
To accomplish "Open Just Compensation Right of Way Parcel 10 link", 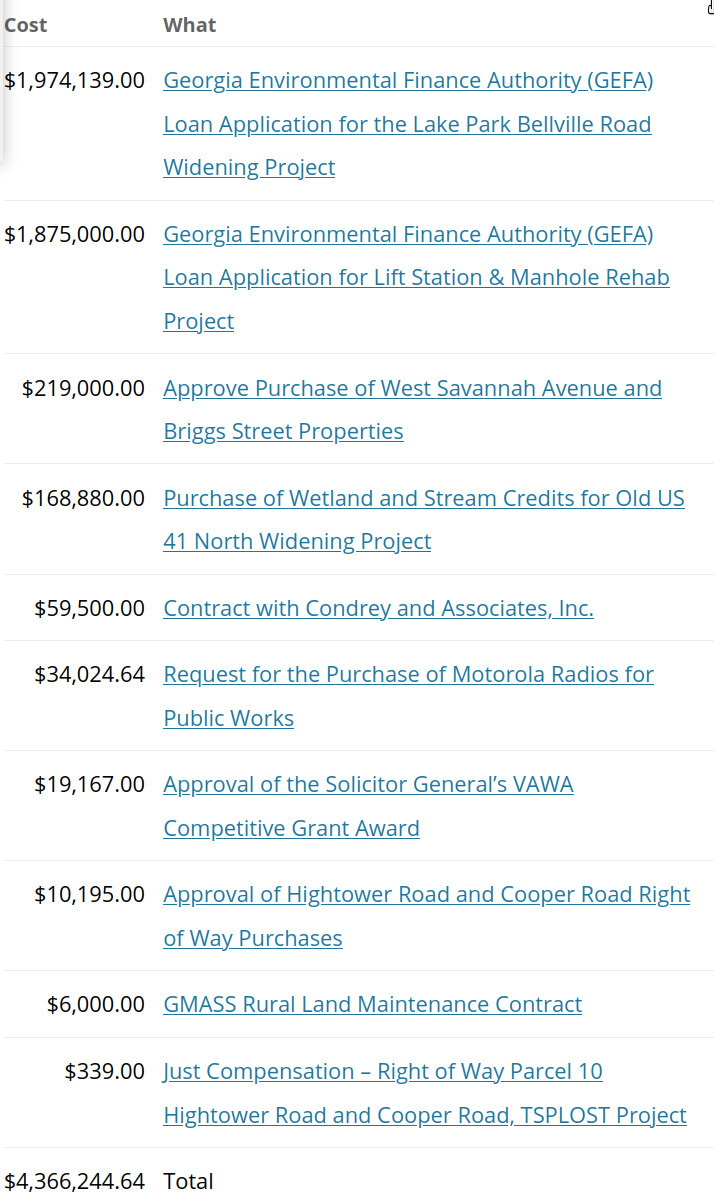I will [383, 1072].
